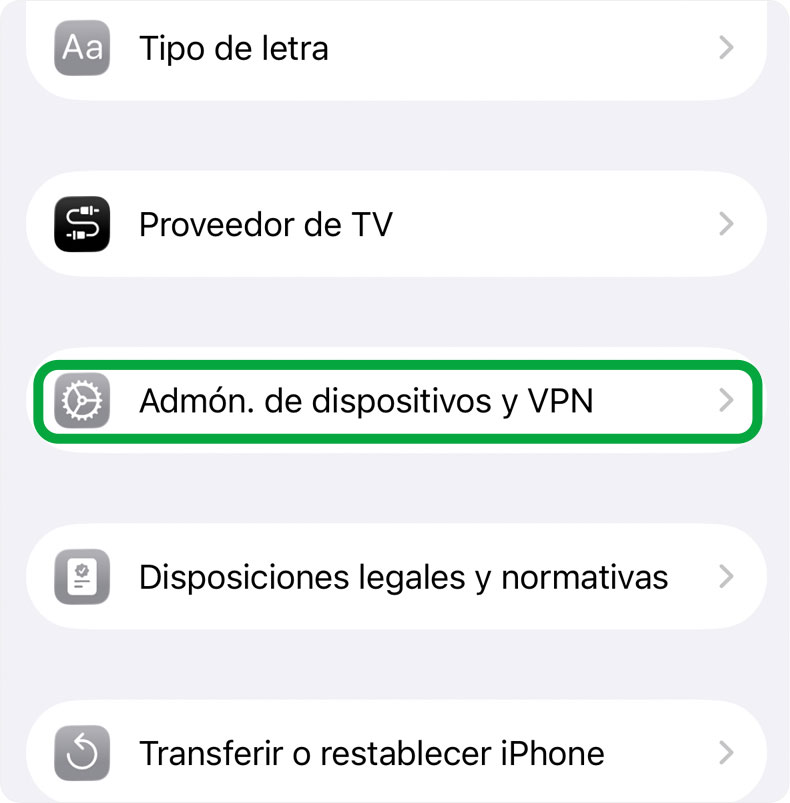Tap the Transferir o restablecer iPhone chevron

tap(726, 753)
